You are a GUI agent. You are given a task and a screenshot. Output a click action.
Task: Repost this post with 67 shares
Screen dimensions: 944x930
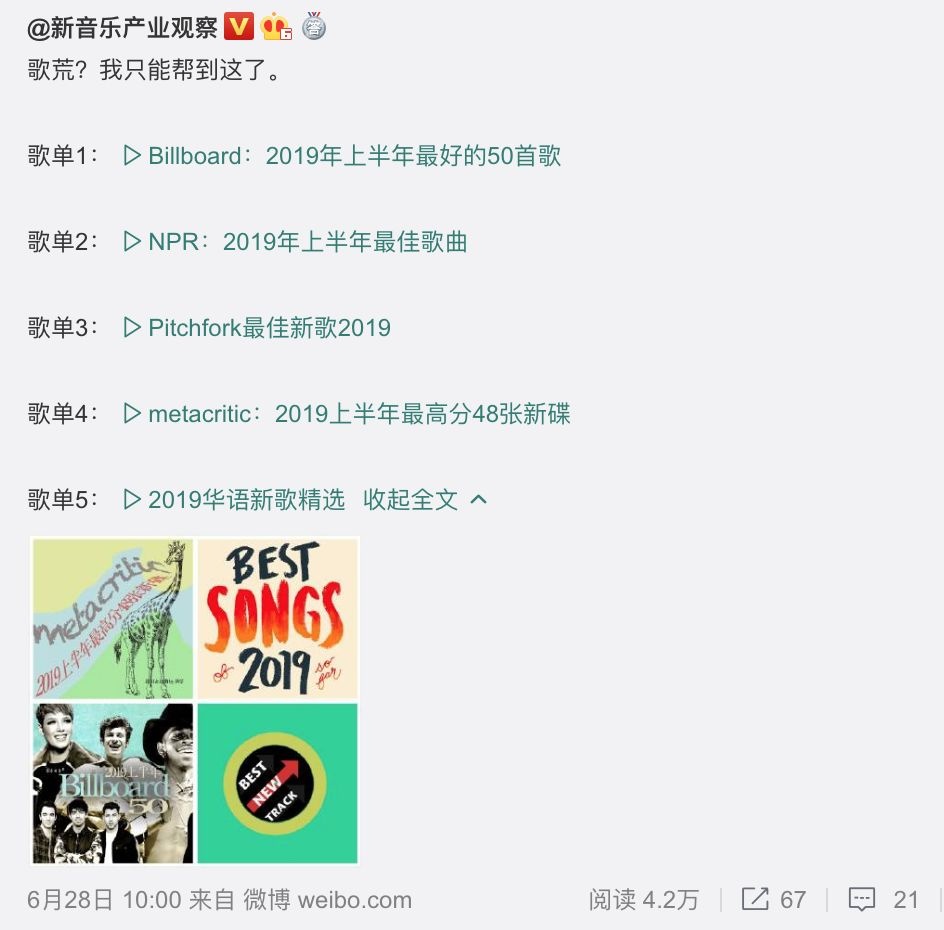pos(774,899)
